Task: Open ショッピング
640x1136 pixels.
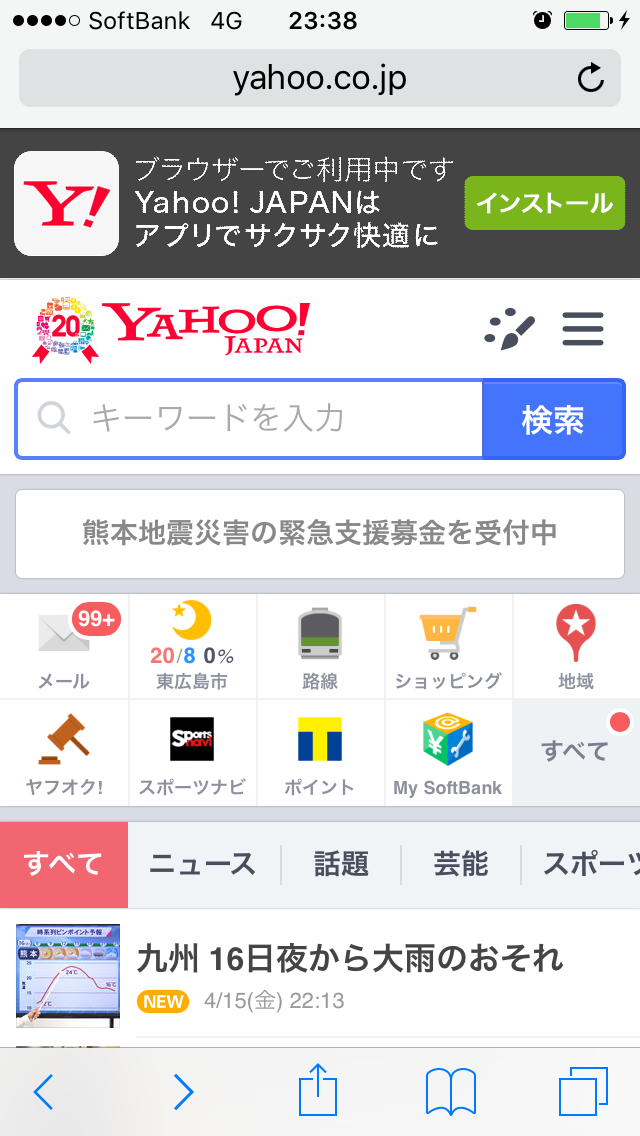Action: 448,647
